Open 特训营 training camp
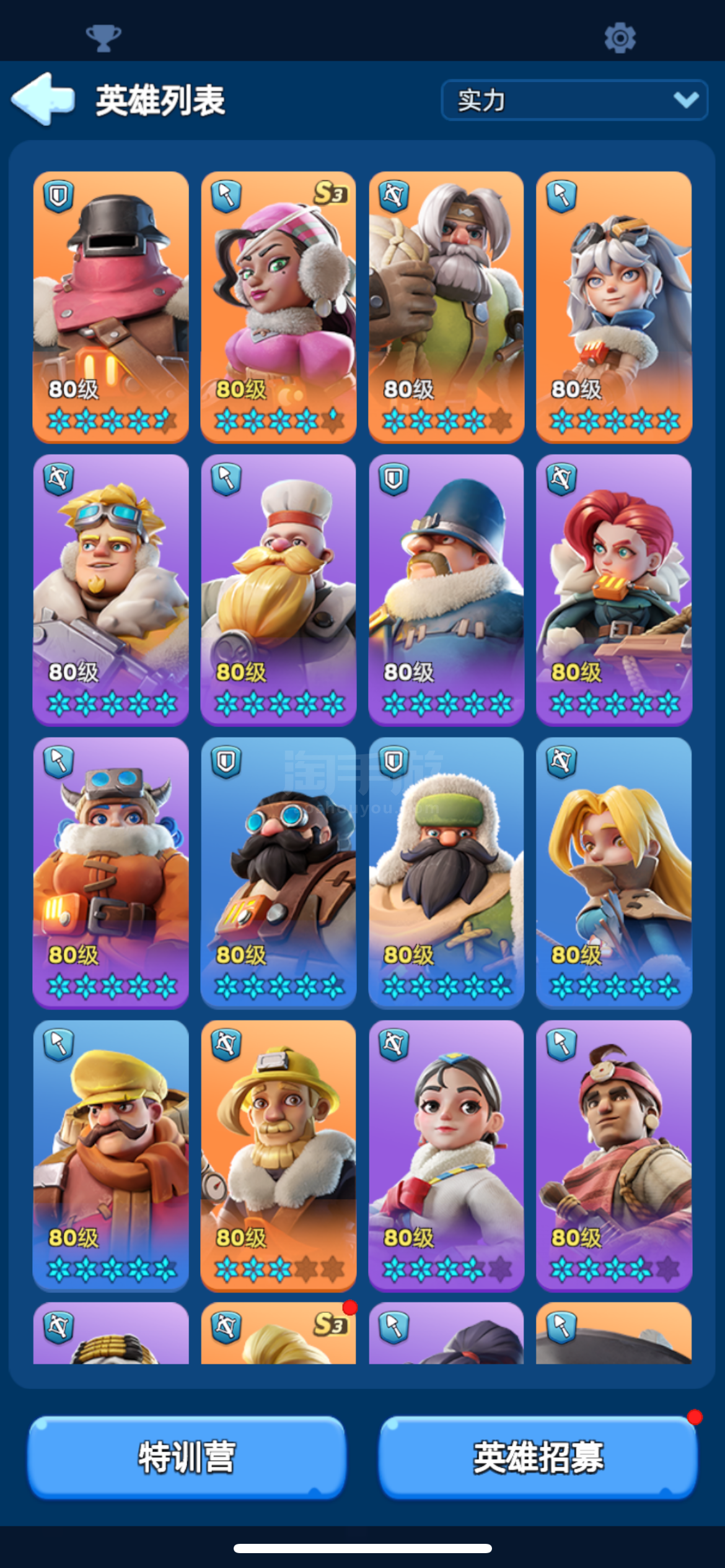The height and width of the screenshot is (1568, 725). click(x=187, y=1457)
